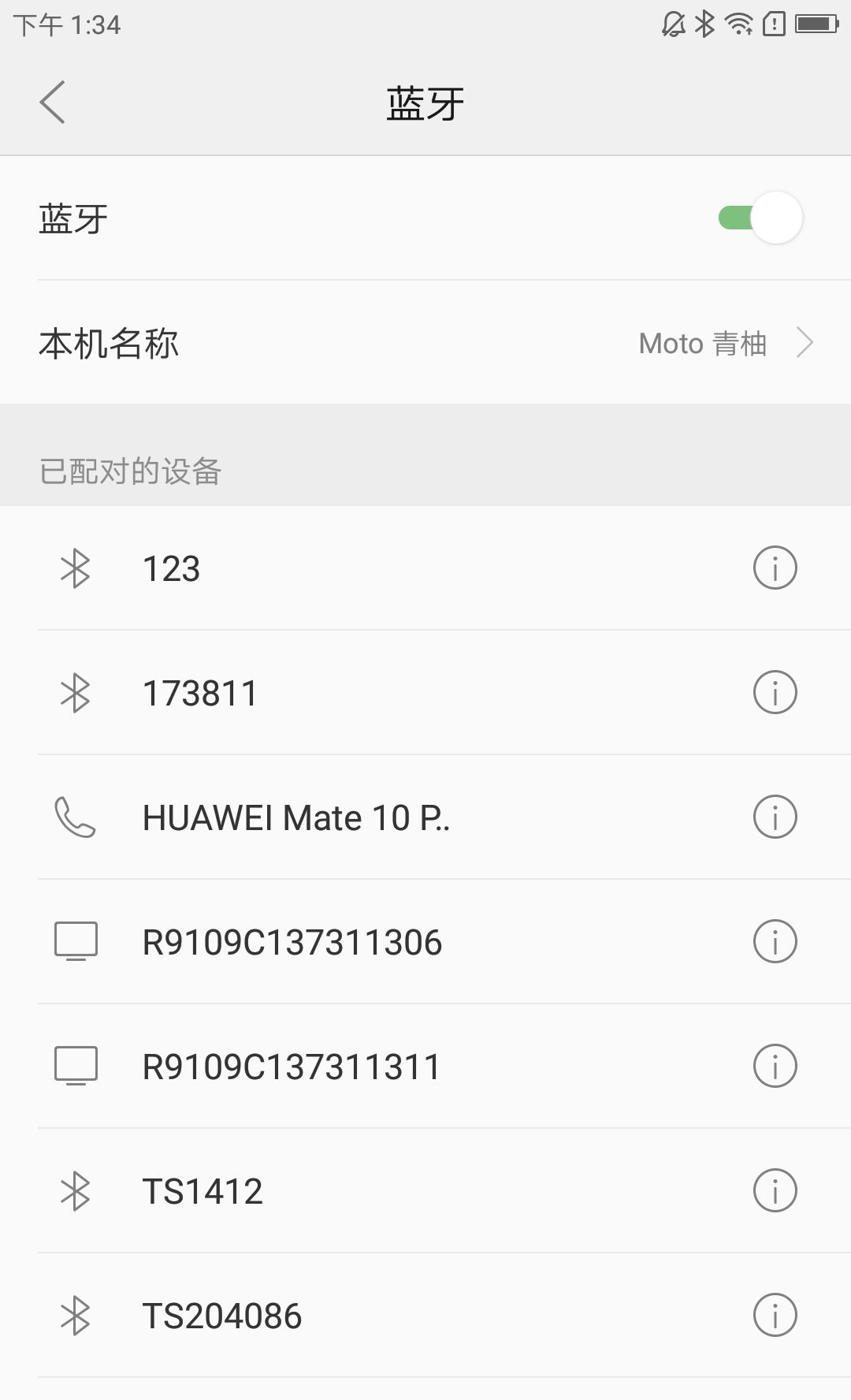Open info for HUAWEI Mate 10 P..
Viewport: 851px width, 1400px height.
(775, 817)
